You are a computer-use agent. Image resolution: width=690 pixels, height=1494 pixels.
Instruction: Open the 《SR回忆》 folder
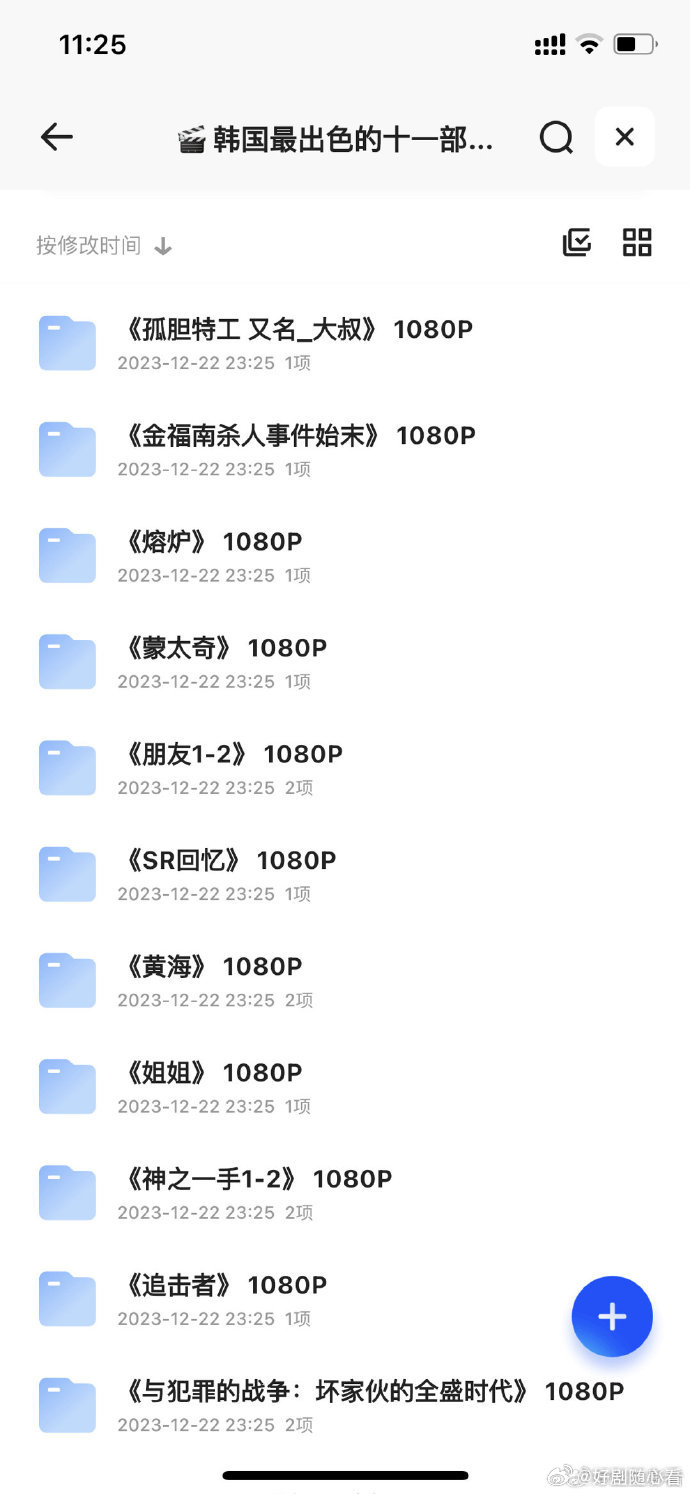(x=345, y=873)
